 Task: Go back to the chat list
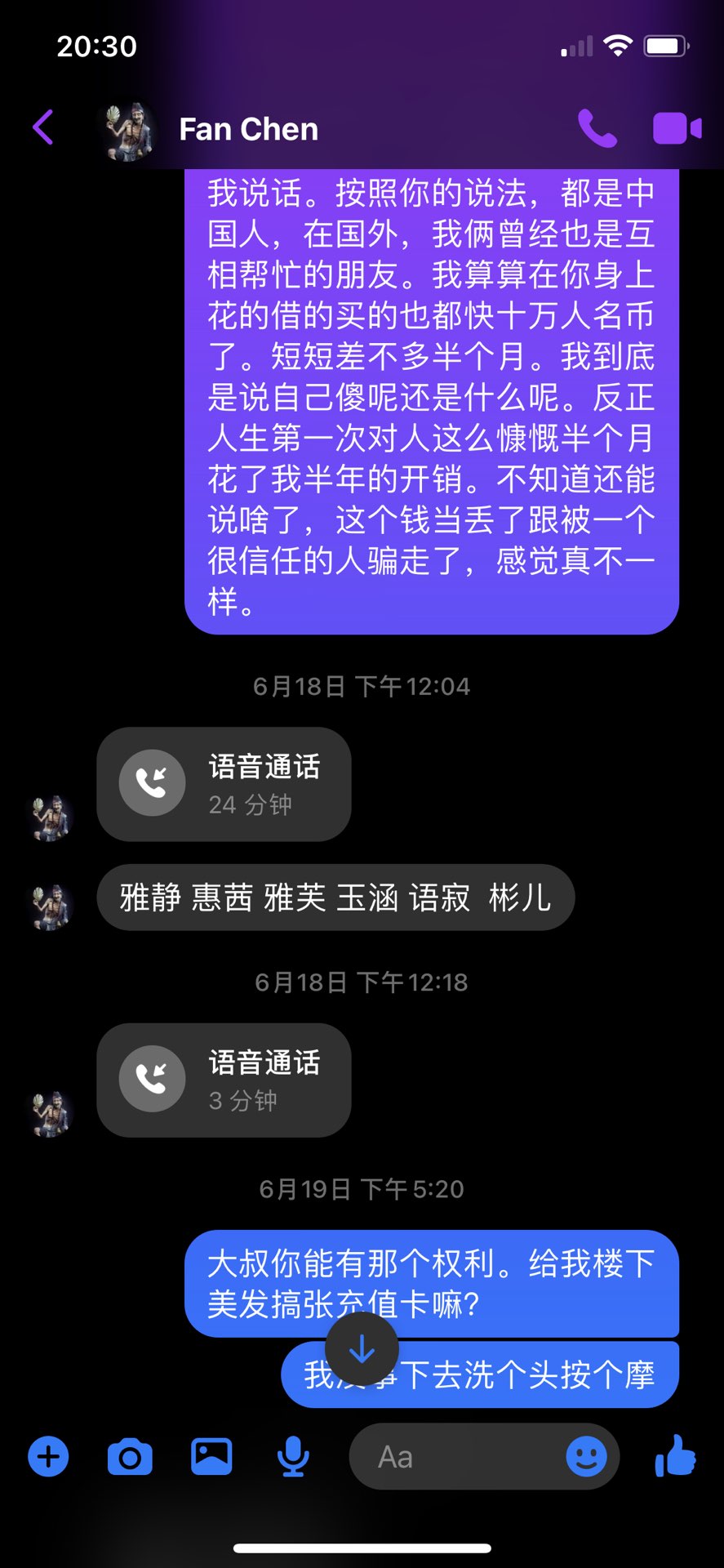43,128
